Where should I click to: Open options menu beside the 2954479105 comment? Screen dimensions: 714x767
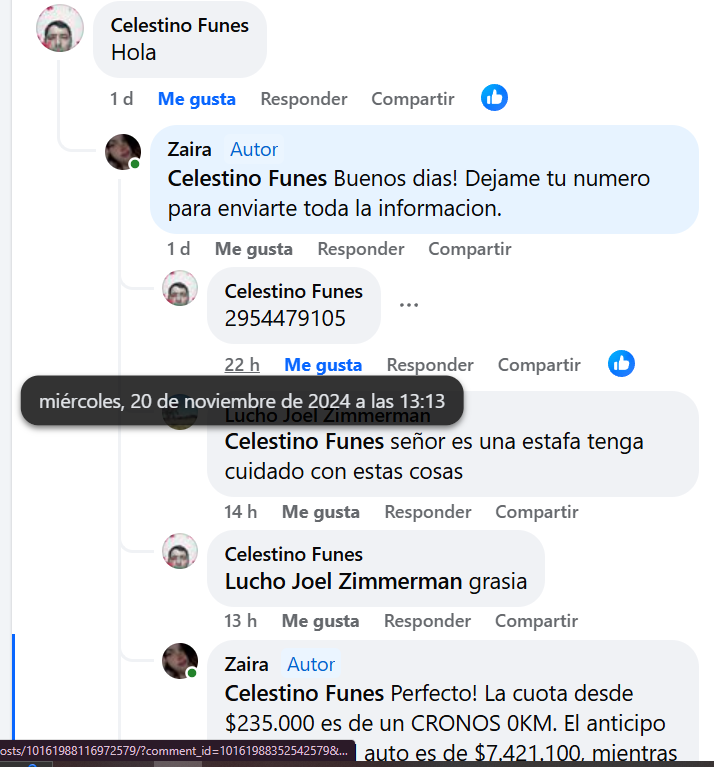[x=408, y=305]
